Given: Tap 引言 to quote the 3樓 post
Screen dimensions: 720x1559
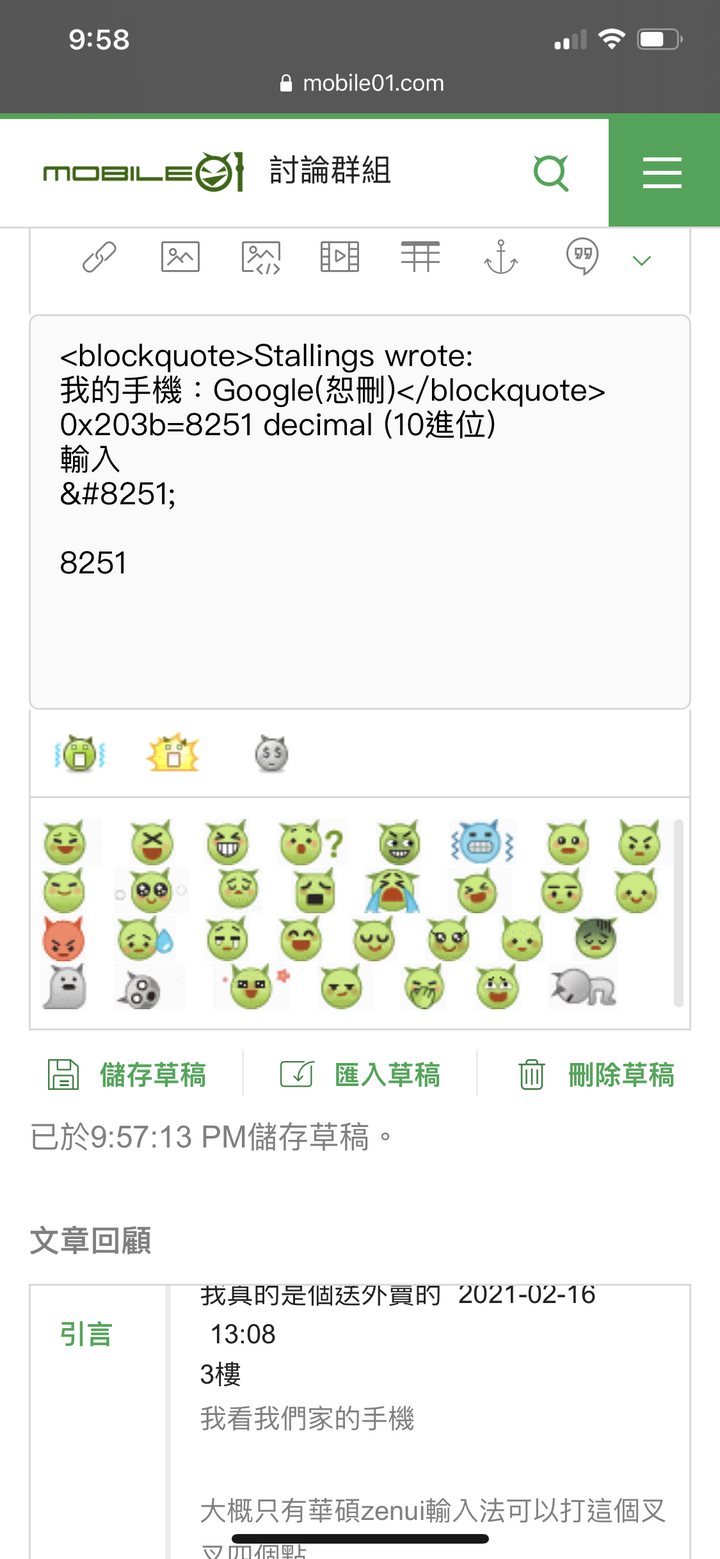Looking at the screenshot, I should 86,1334.
